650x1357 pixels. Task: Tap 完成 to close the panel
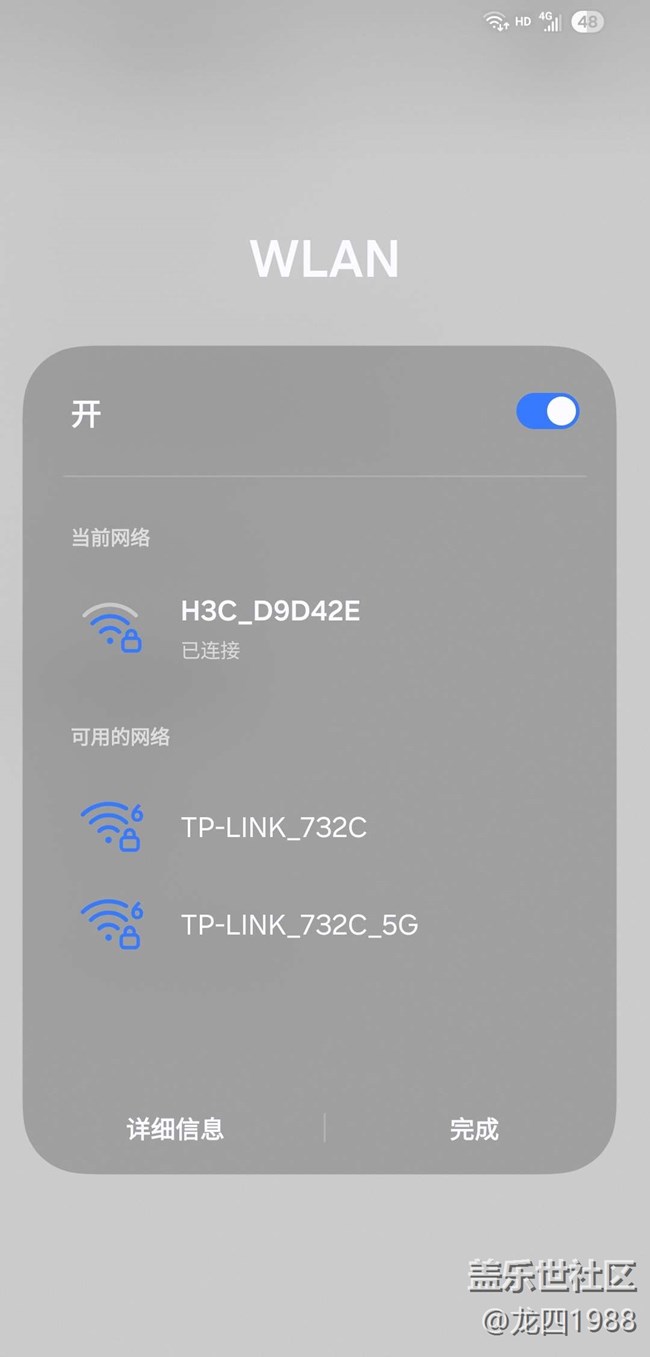point(473,1129)
